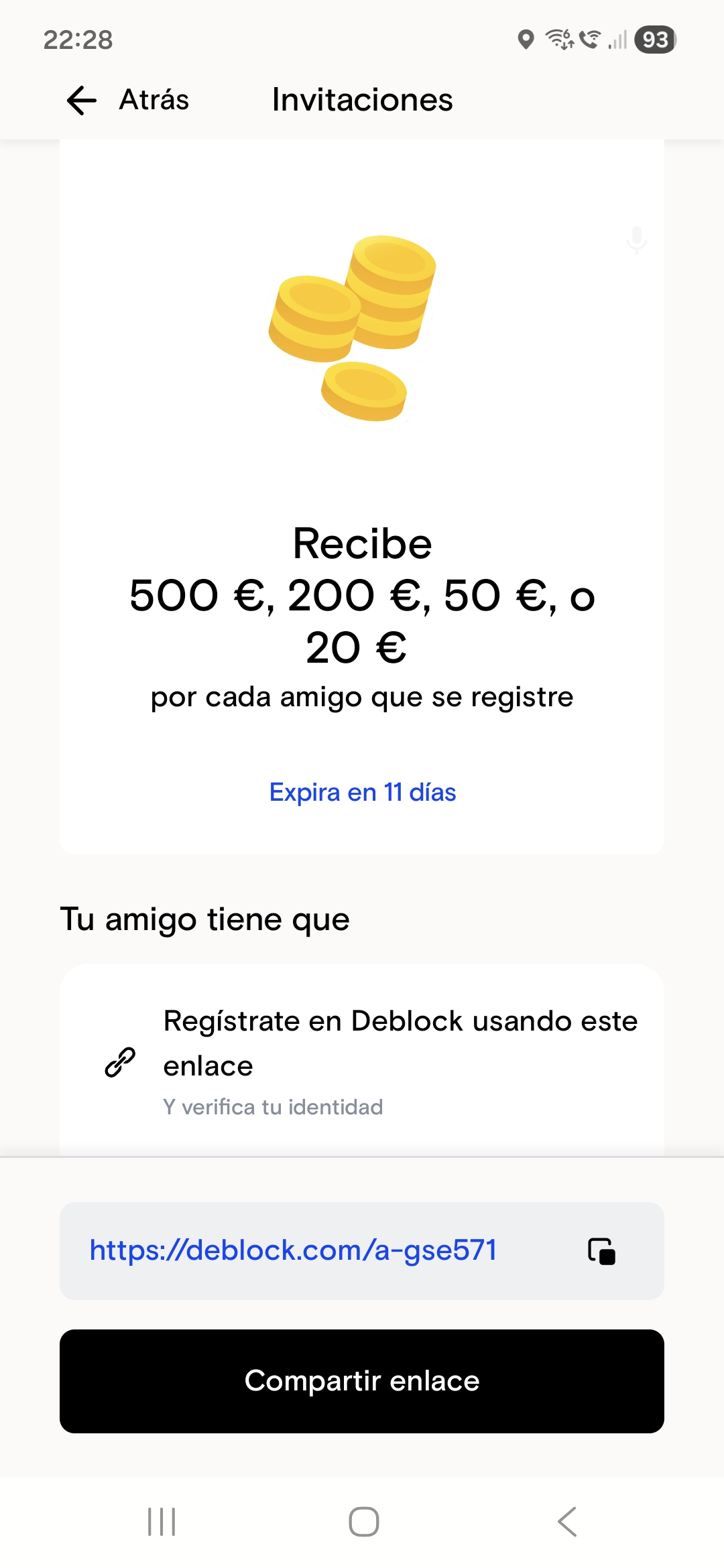Open the deblock.com referral link
Screen dimensions: 724x1568
click(293, 1250)
